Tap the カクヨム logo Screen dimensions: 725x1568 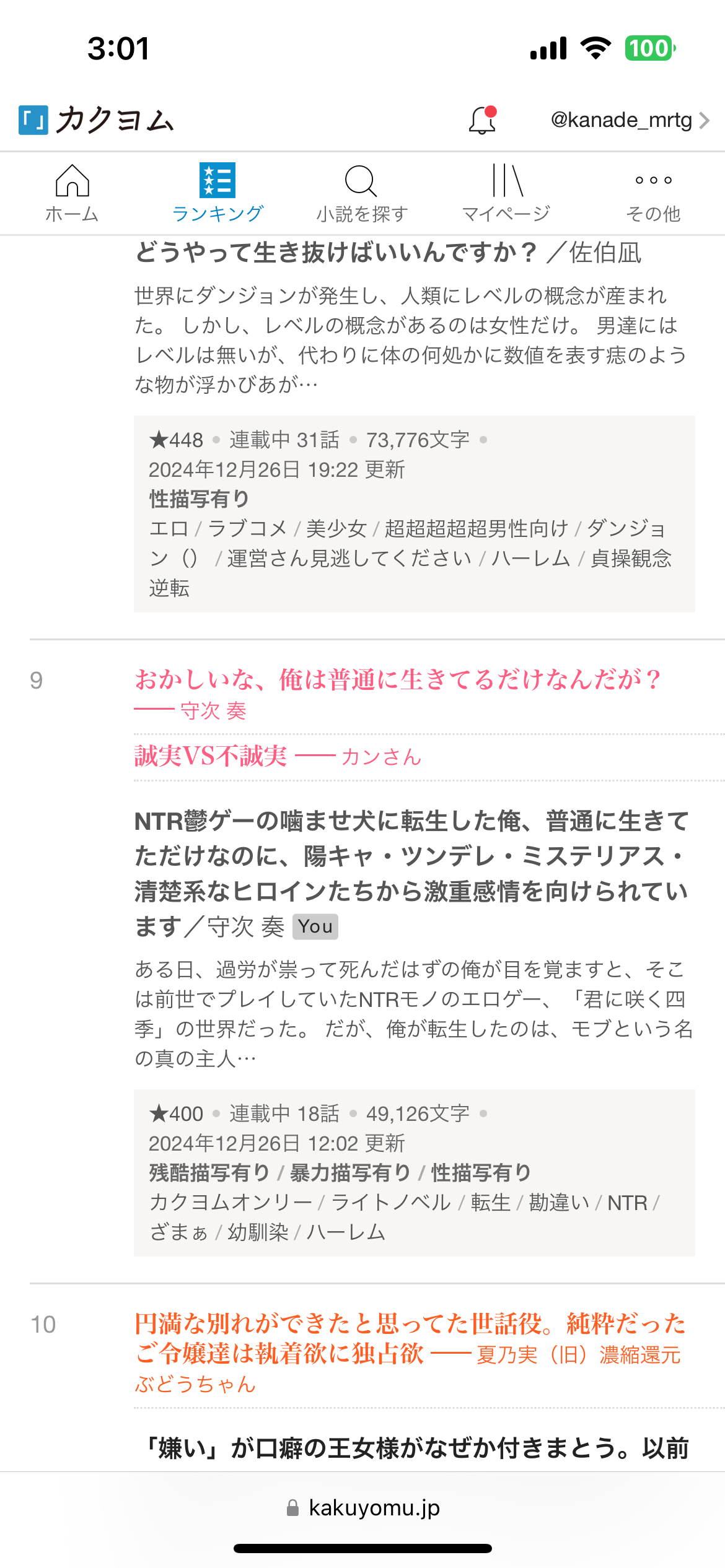[97, 120]
